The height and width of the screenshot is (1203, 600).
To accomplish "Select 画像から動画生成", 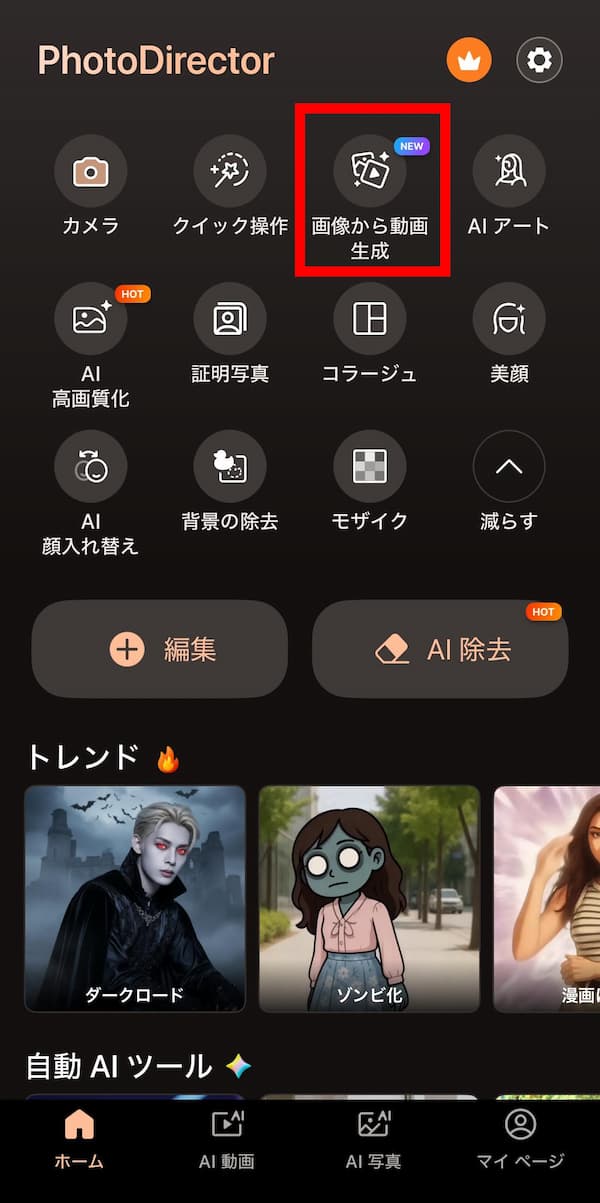I will (x=370, y=172).
